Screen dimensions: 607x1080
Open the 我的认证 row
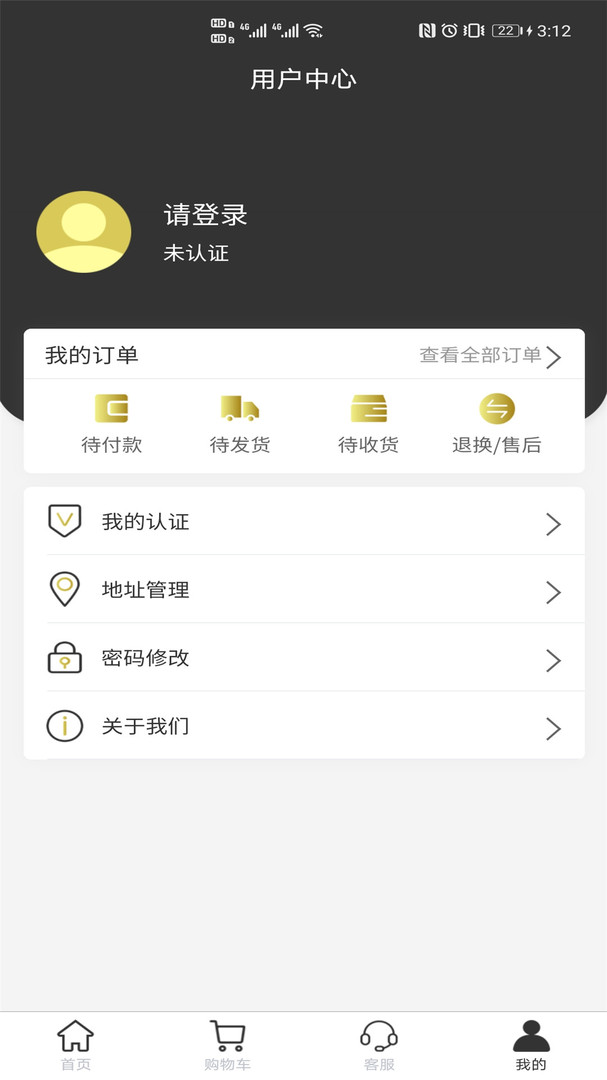(304, 522)
